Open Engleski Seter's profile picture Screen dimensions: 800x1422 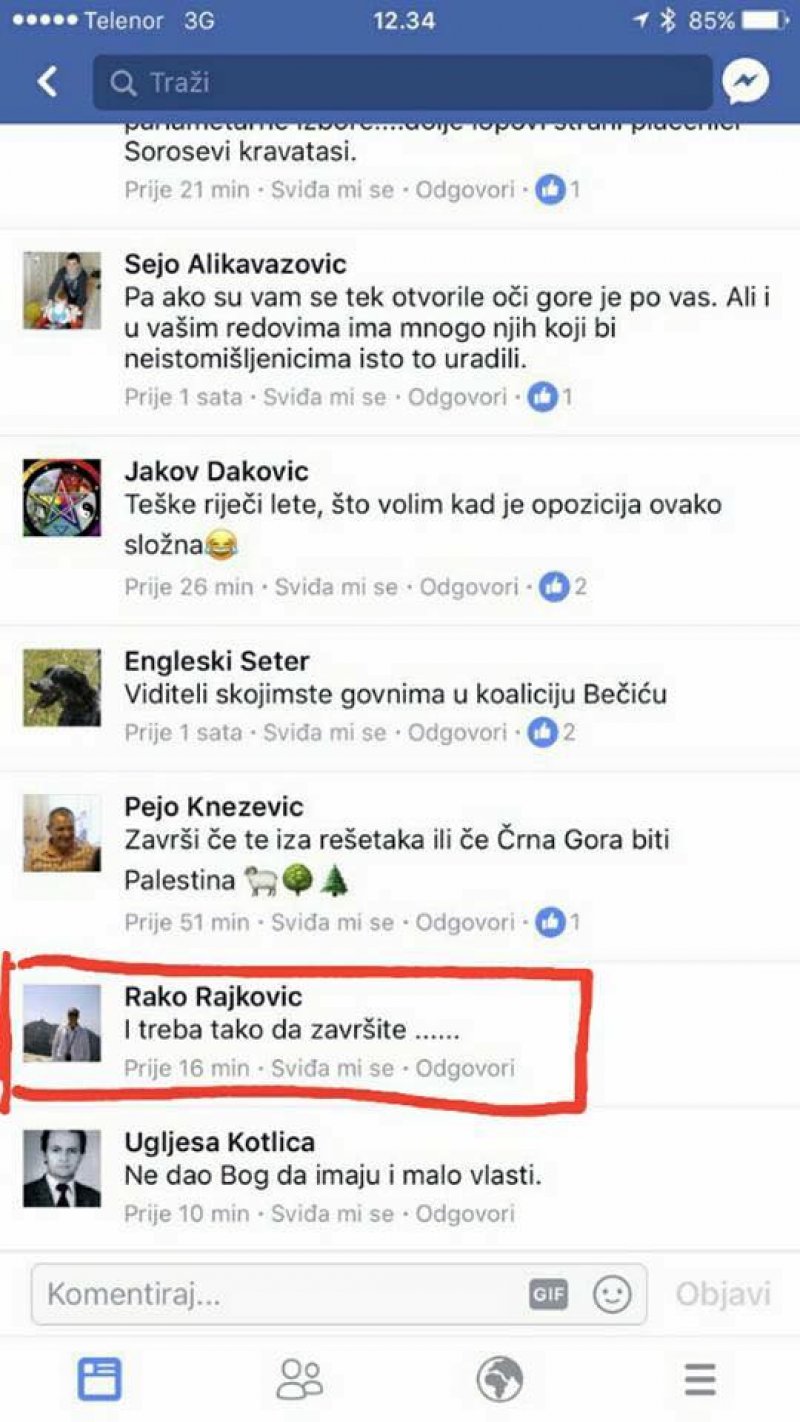[62, 687]
